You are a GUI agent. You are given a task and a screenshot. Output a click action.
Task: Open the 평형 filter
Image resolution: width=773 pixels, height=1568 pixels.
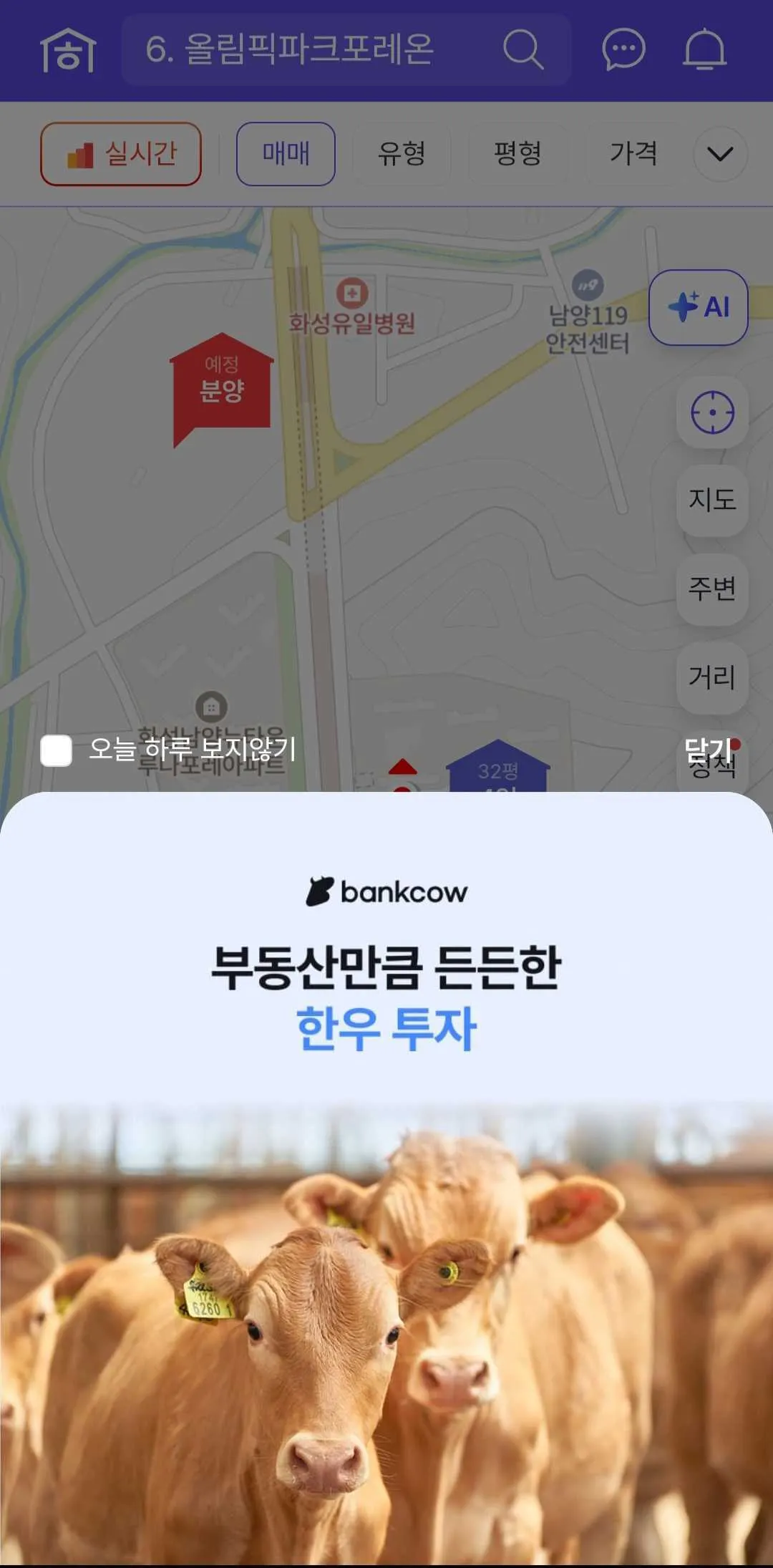click(x=517, y=154)
